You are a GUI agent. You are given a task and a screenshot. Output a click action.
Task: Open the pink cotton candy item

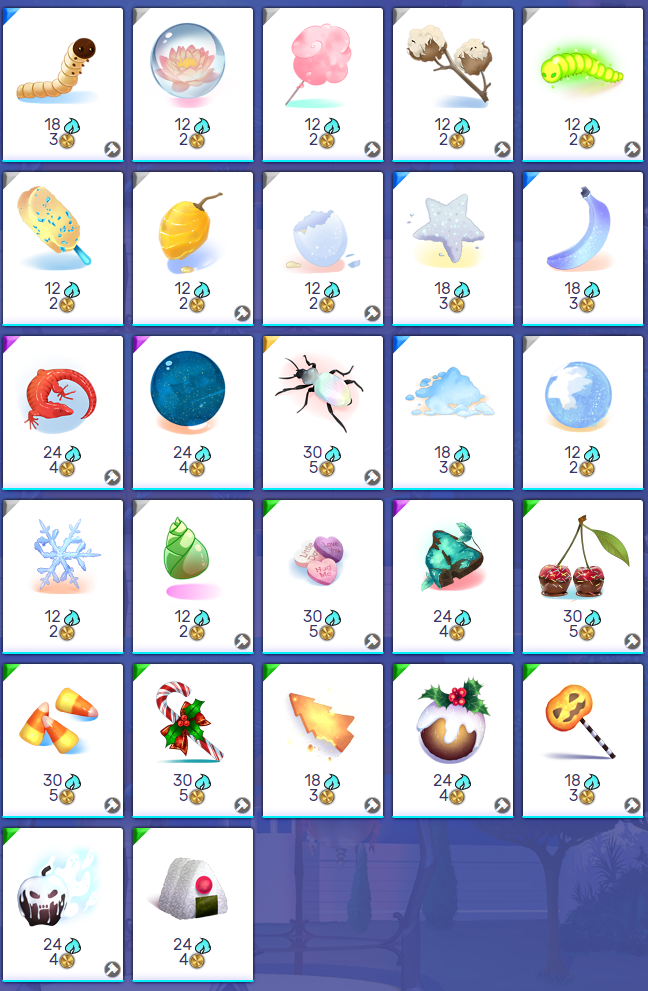coord(322,84)
